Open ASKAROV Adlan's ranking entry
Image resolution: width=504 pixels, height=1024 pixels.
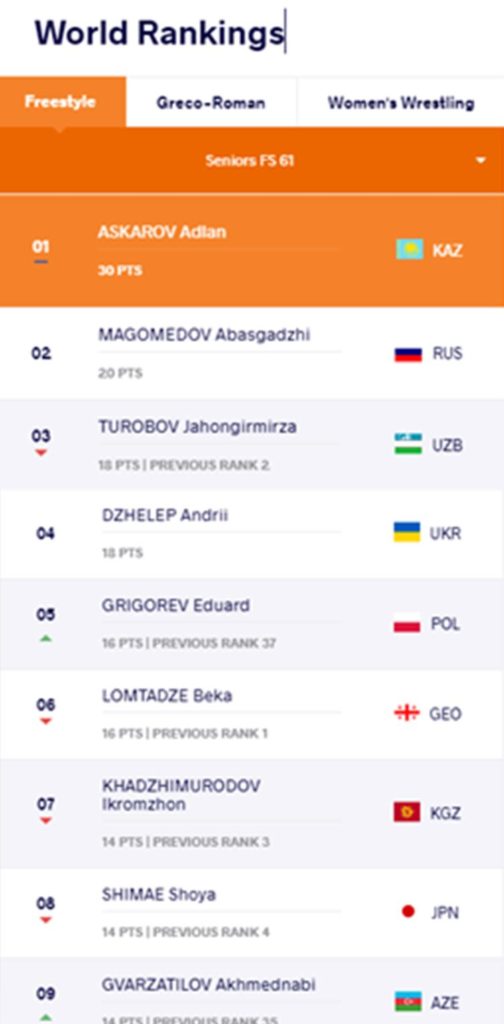tap(252, 251)
